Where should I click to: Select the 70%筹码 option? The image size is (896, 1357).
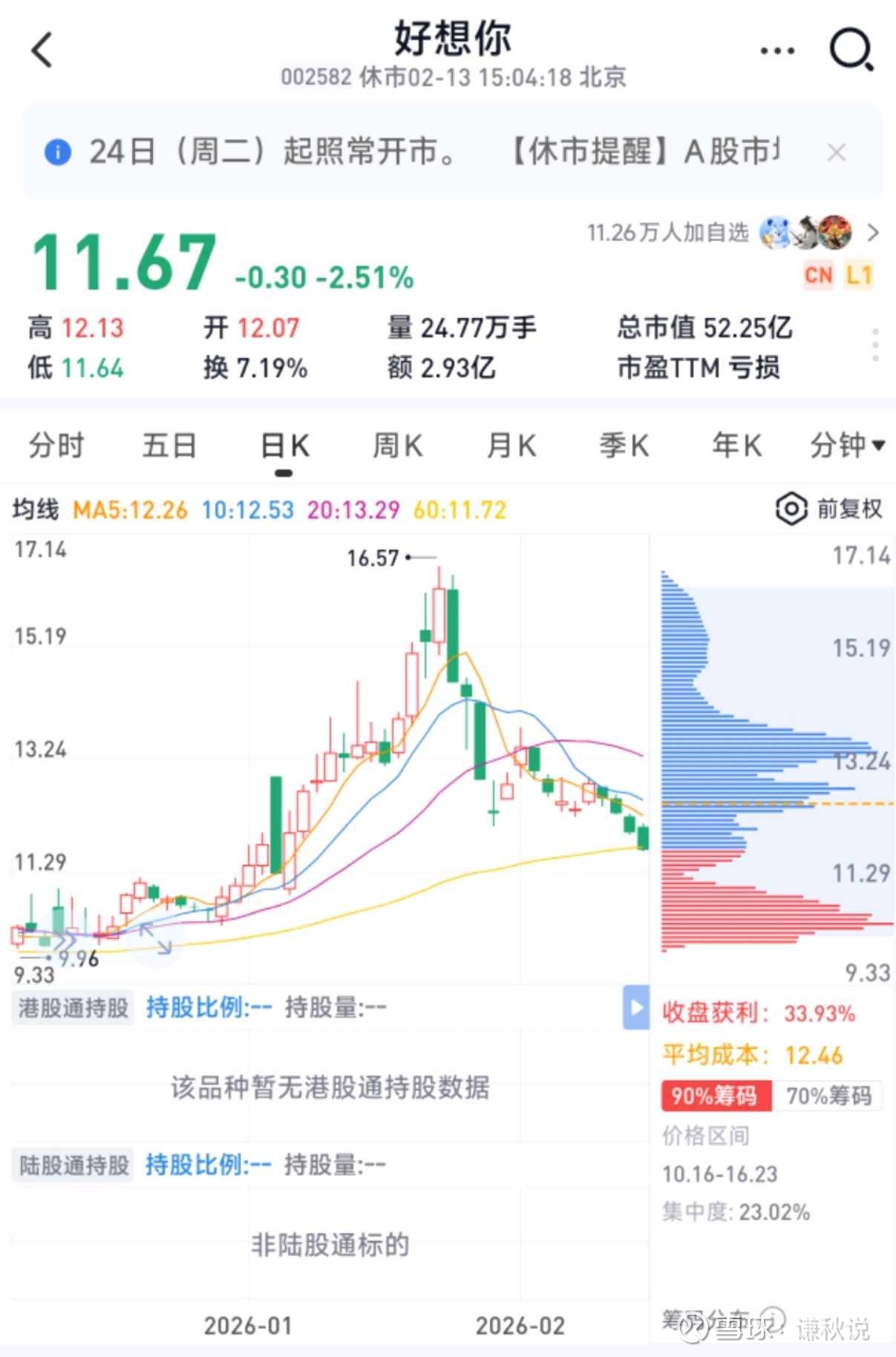coord(828,1096)
